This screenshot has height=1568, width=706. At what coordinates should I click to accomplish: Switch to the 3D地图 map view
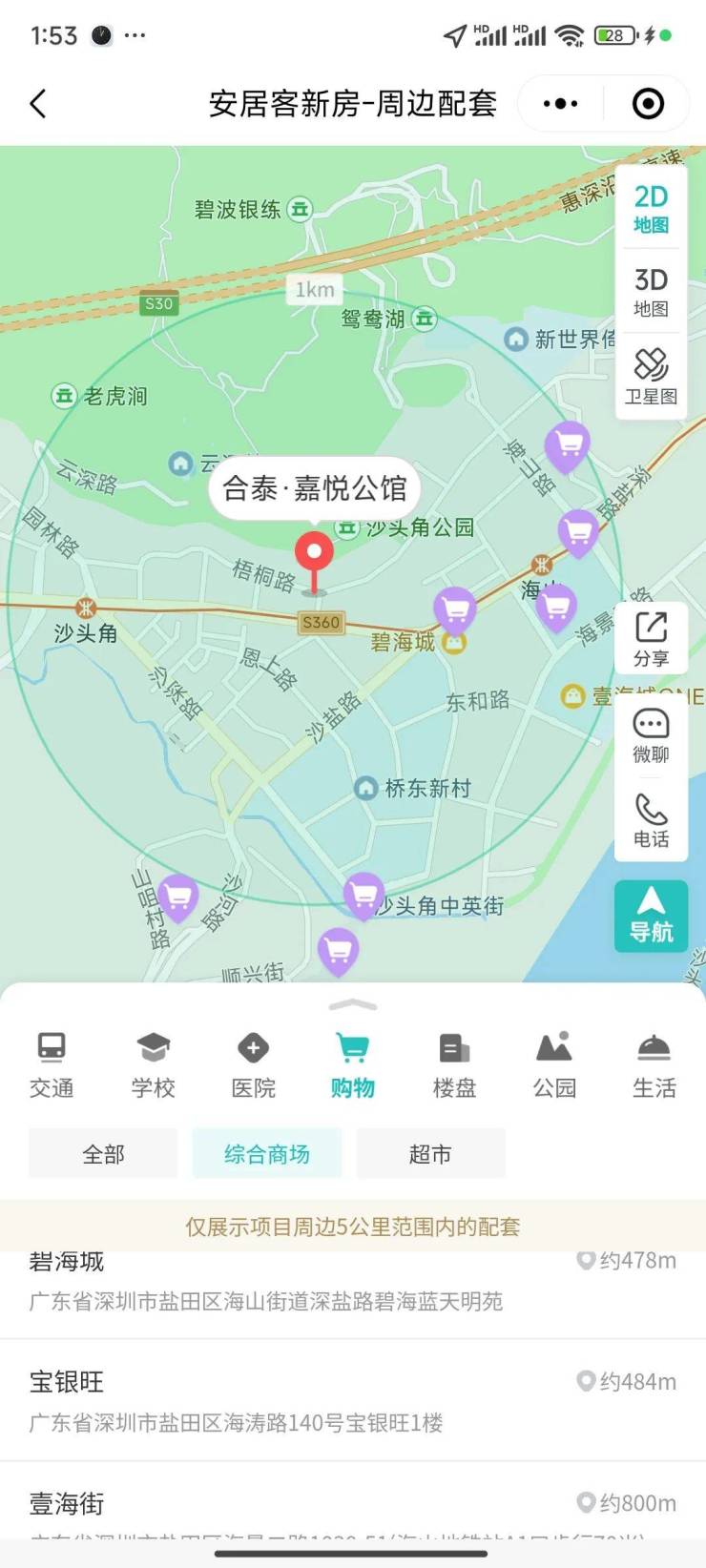coord(651,292)
